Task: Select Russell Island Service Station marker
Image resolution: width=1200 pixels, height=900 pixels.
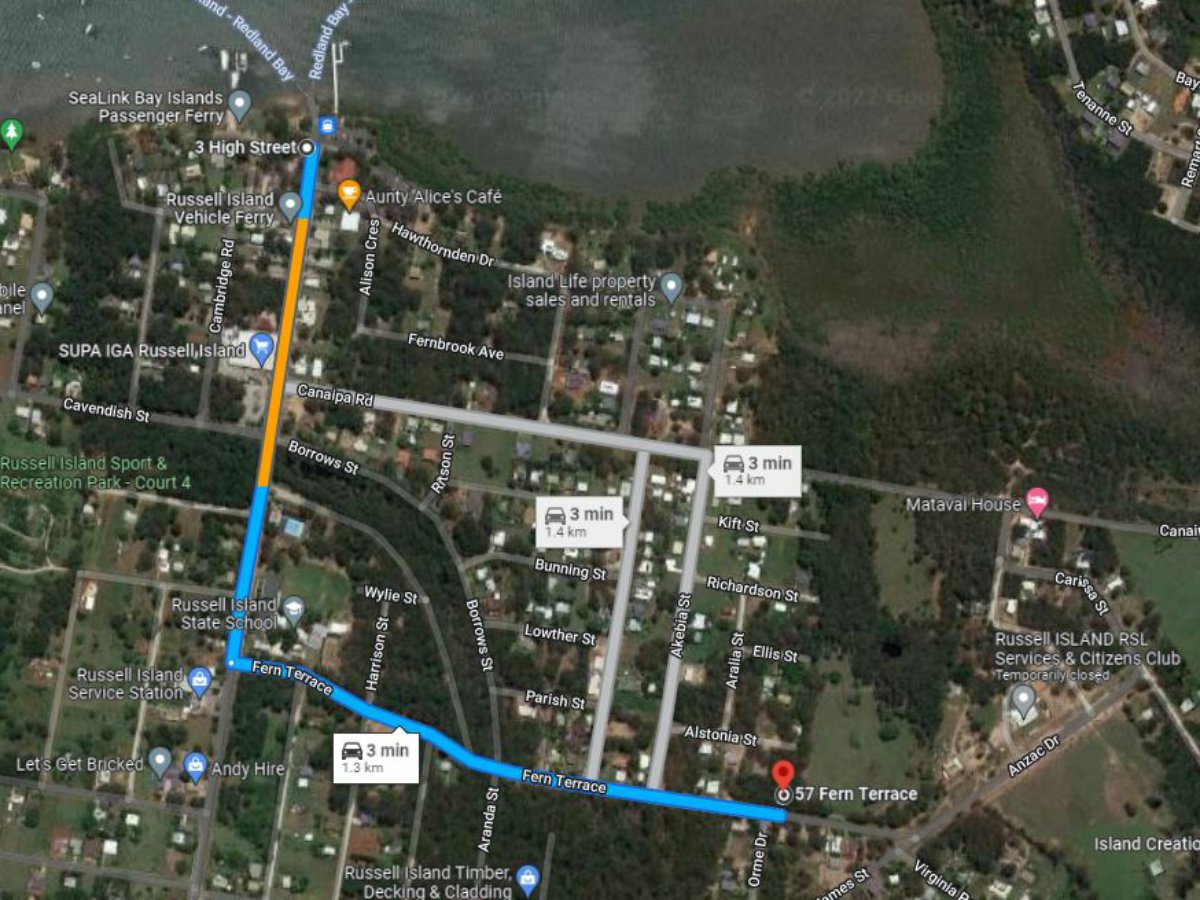Action: coord(200,682)
